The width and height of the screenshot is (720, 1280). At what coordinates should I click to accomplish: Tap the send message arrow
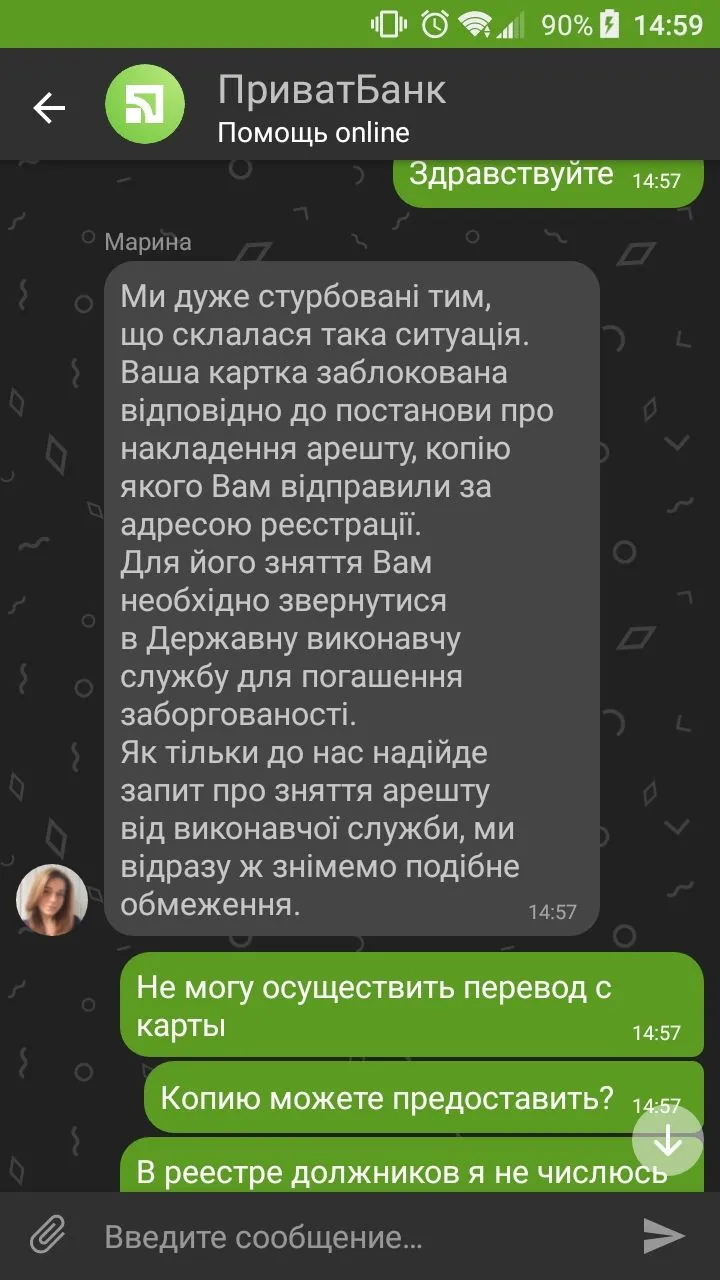click(663, 1236)
